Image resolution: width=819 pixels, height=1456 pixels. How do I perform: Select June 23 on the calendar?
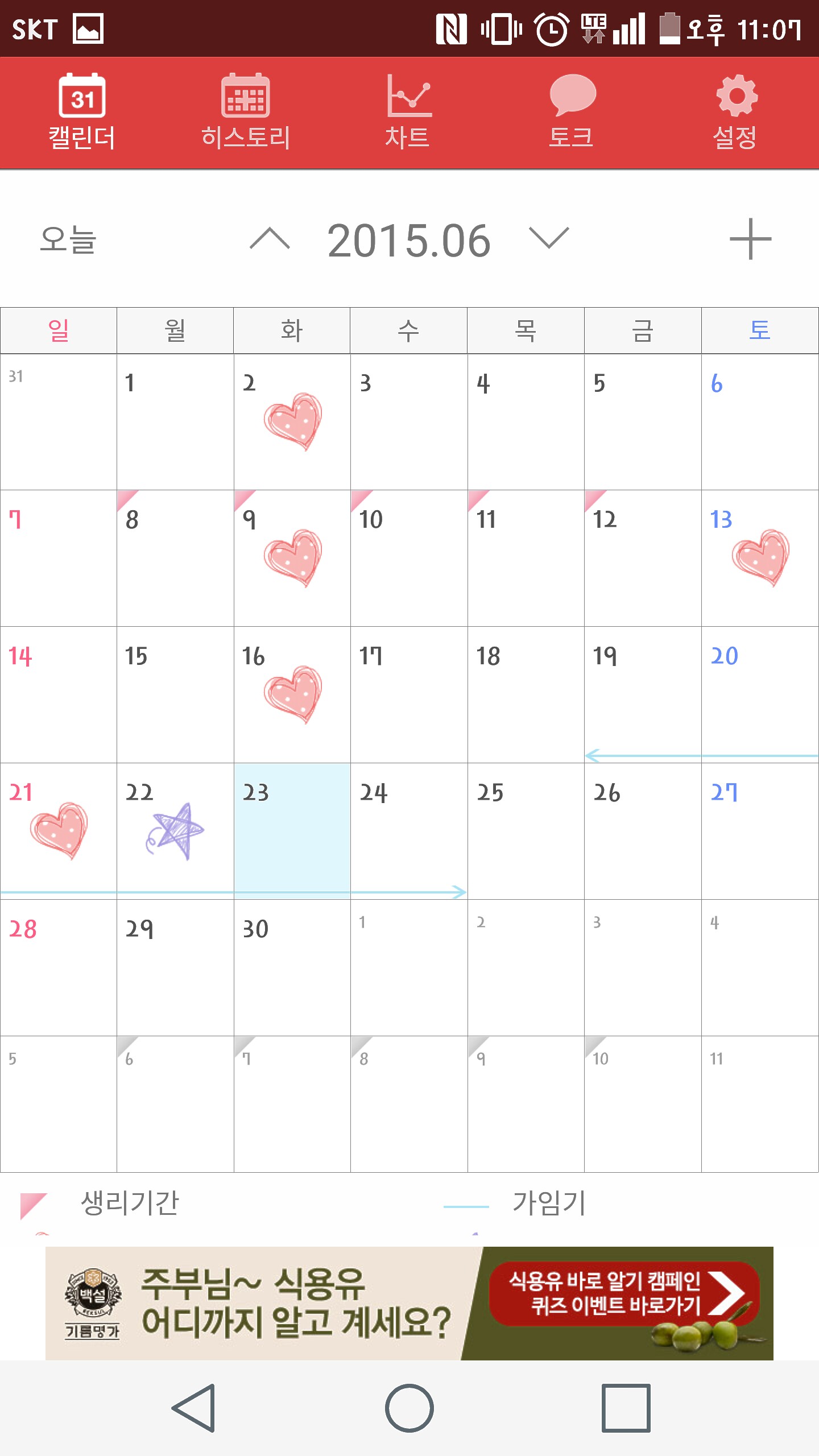[x=292, y=830]
